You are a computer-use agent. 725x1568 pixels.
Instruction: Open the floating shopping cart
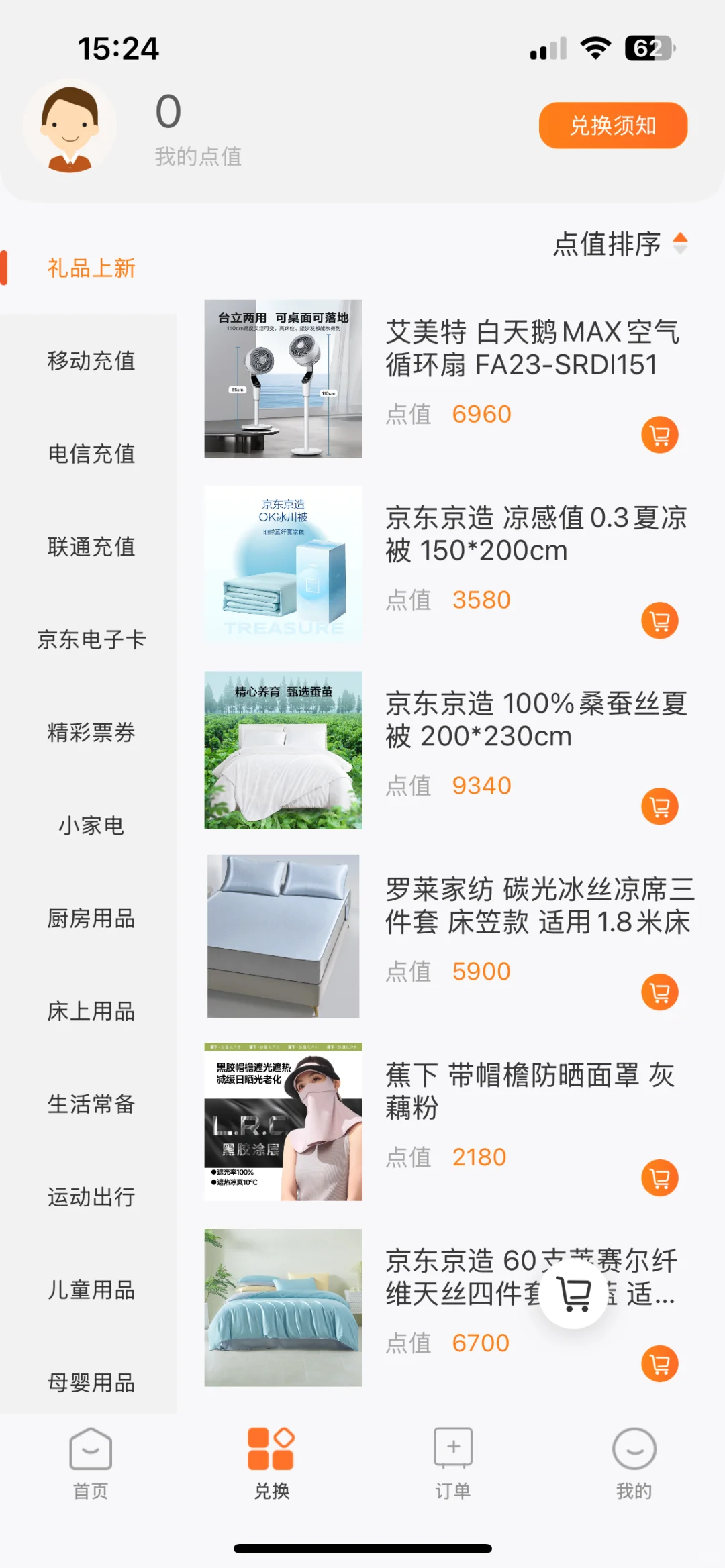[x=574, y=1294]
